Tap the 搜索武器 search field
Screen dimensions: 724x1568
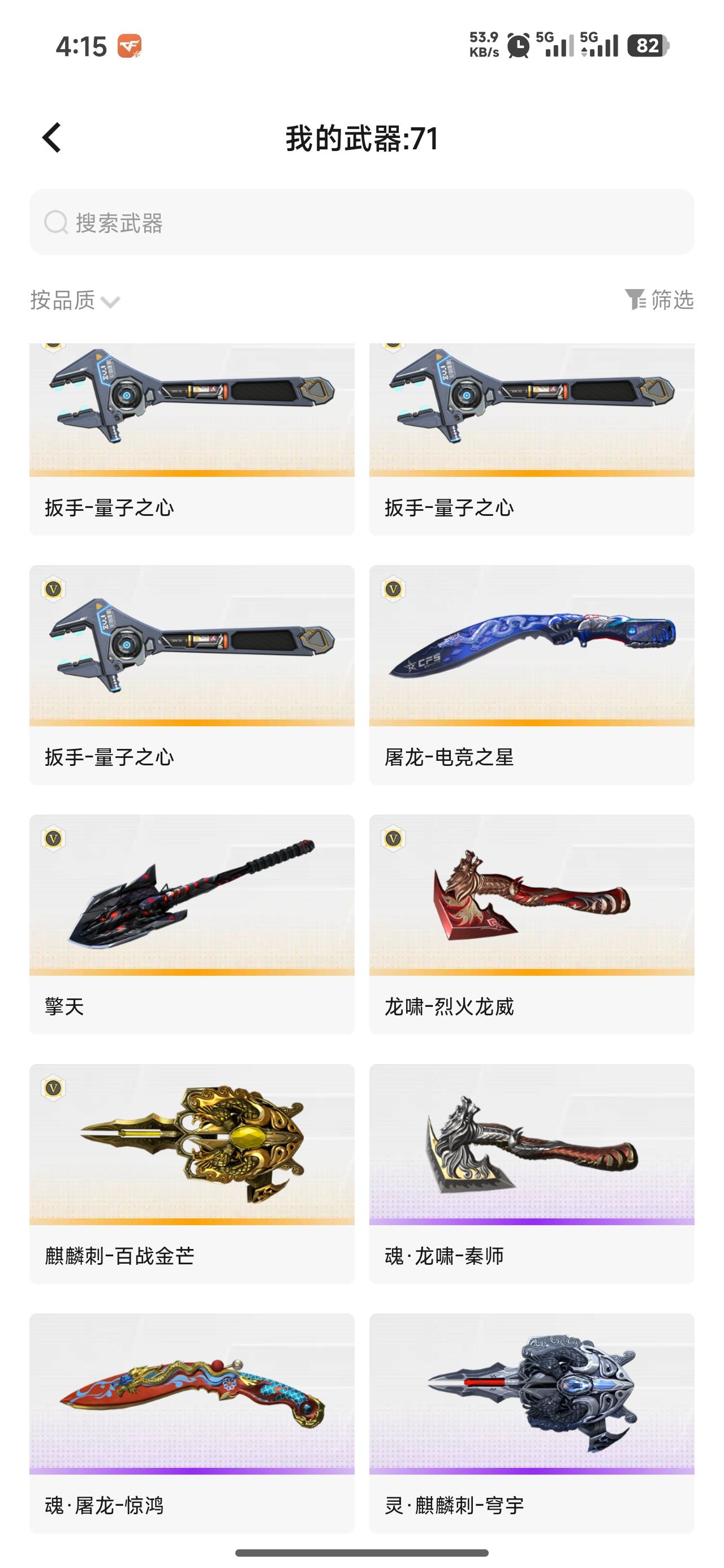point(361,223)
